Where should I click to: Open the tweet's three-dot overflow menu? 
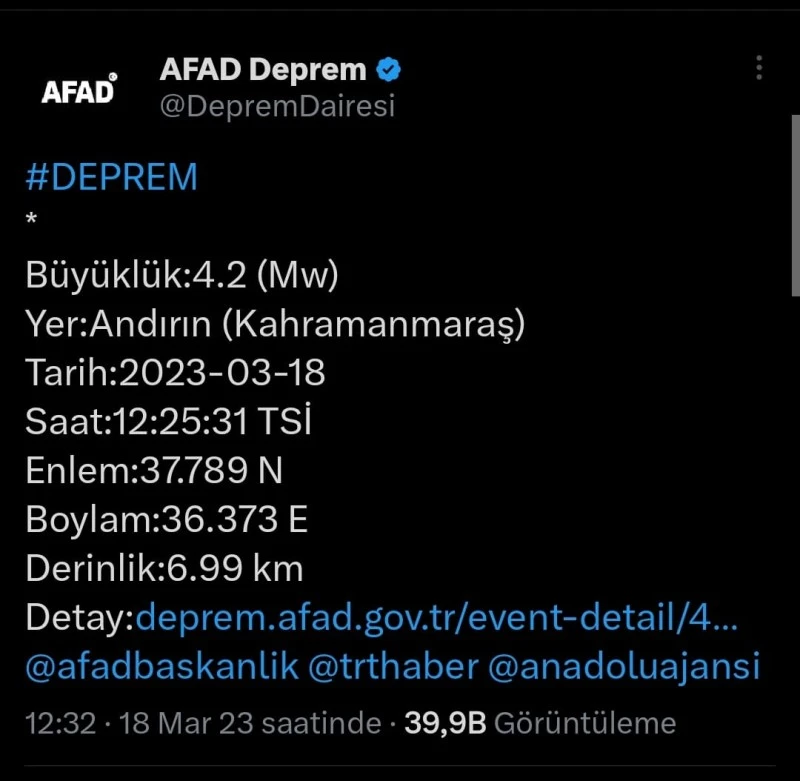click(759, 68)
